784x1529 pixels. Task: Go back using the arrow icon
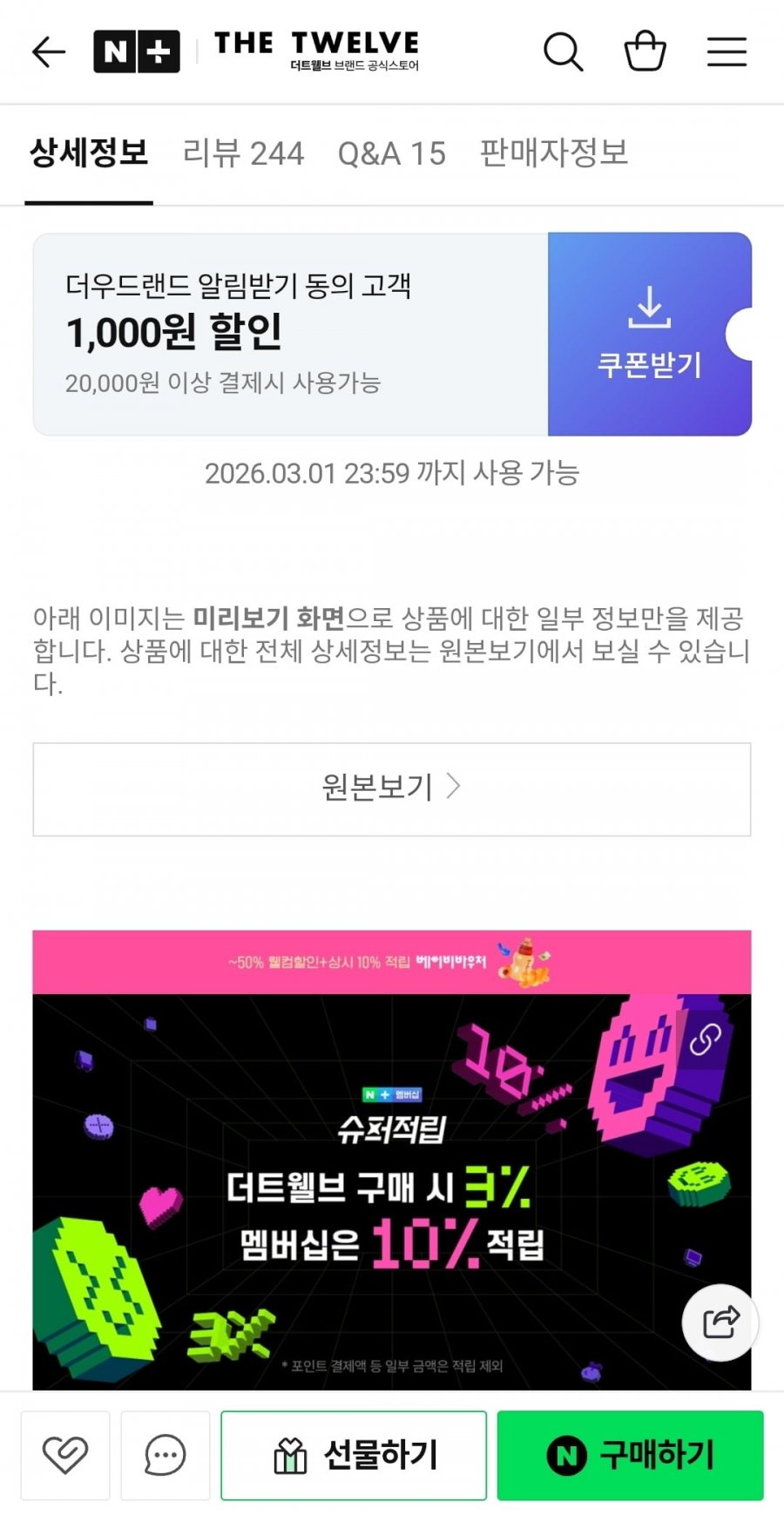coord(49,52)
